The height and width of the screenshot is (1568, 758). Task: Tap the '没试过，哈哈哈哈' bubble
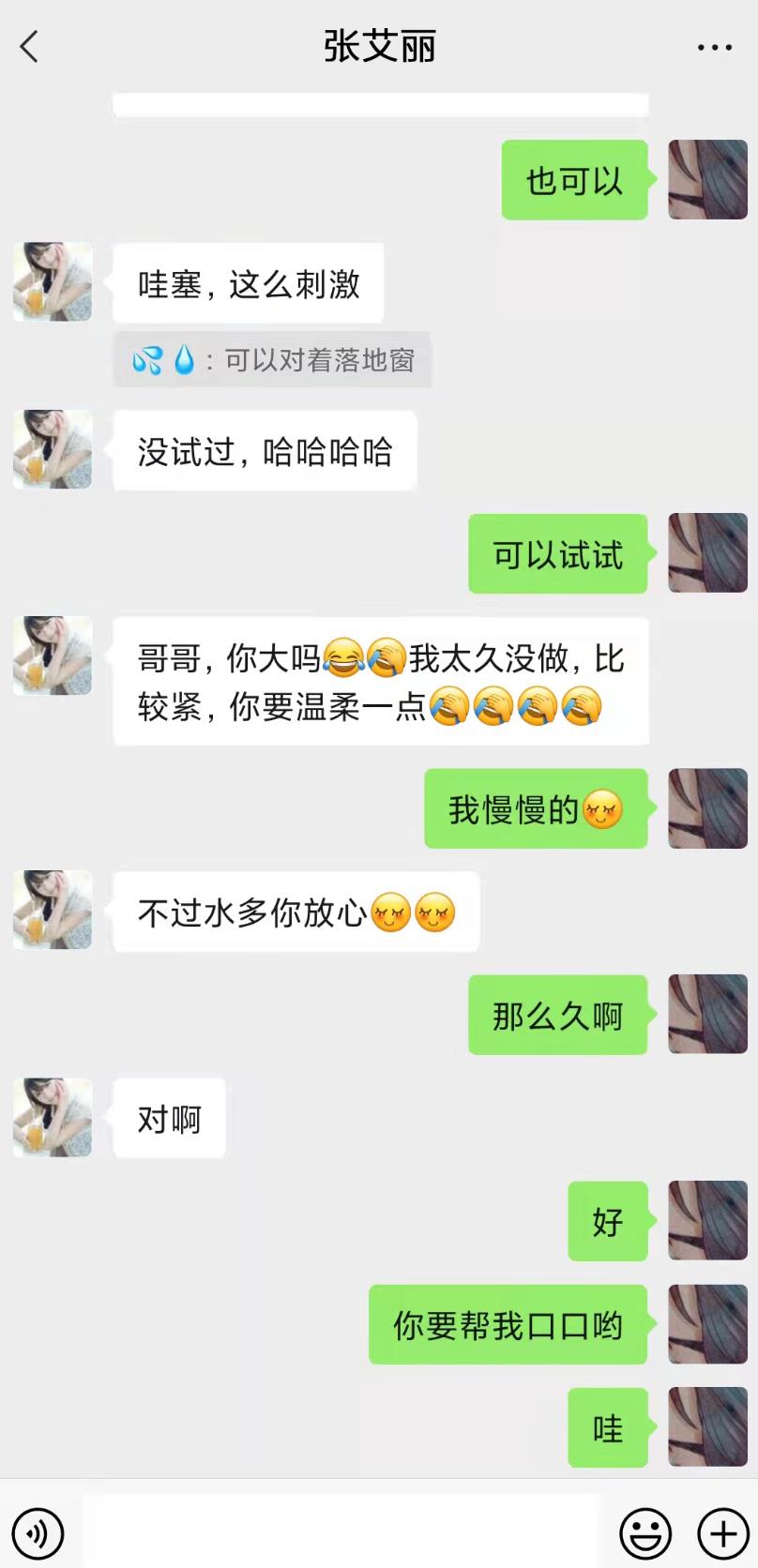tap(265, 450)
